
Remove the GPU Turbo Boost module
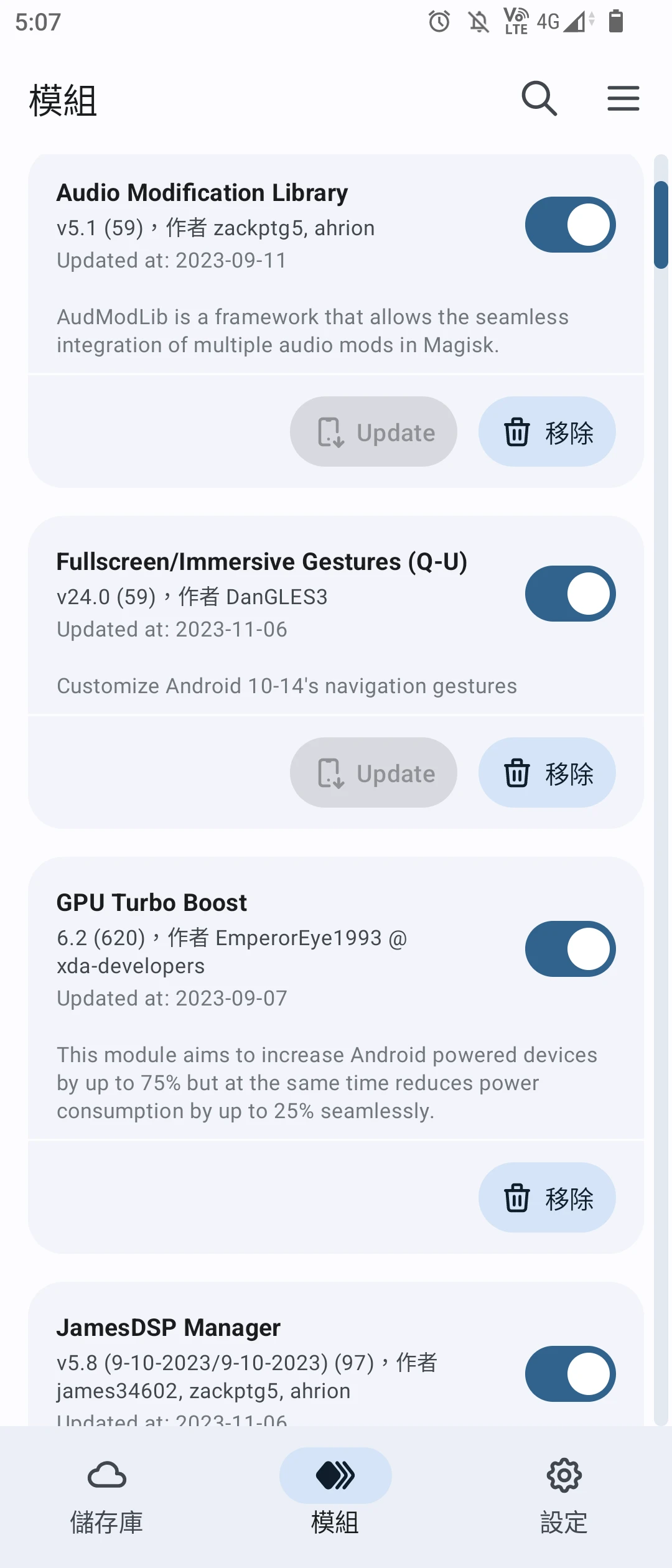point(547,1198)
